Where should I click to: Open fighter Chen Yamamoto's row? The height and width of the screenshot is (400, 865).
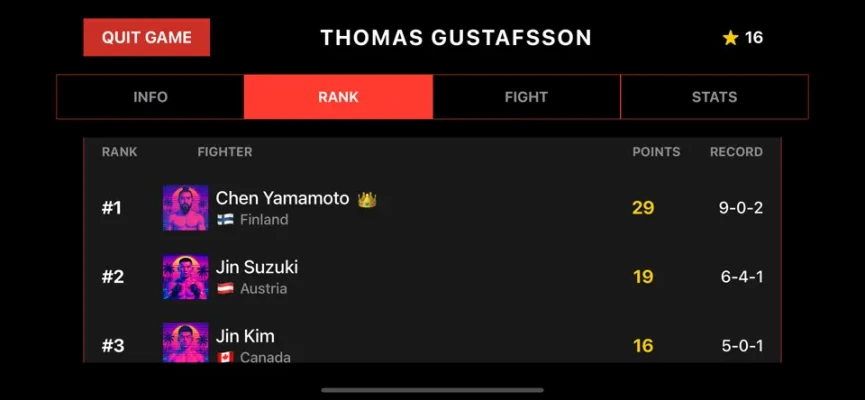point(432,208)
